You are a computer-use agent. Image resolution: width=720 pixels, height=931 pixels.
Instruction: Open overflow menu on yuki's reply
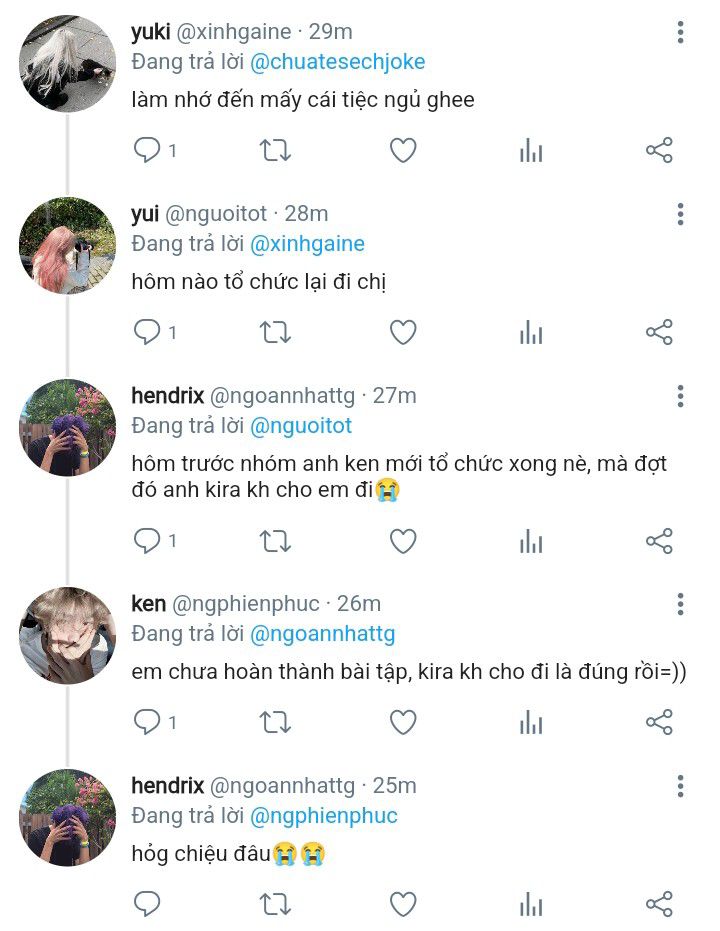(x=680, y=33)
